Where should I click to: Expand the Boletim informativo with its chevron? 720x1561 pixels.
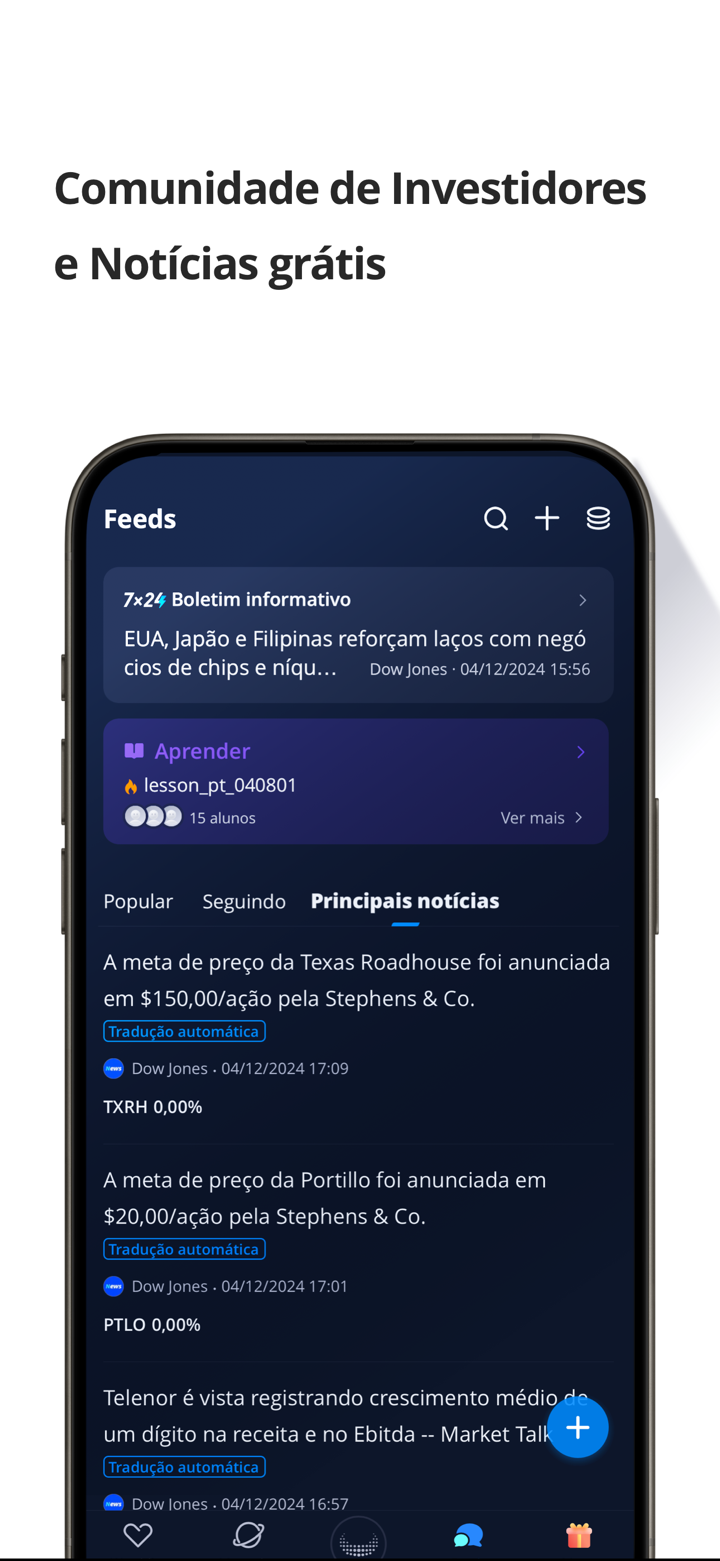[583, 599]
